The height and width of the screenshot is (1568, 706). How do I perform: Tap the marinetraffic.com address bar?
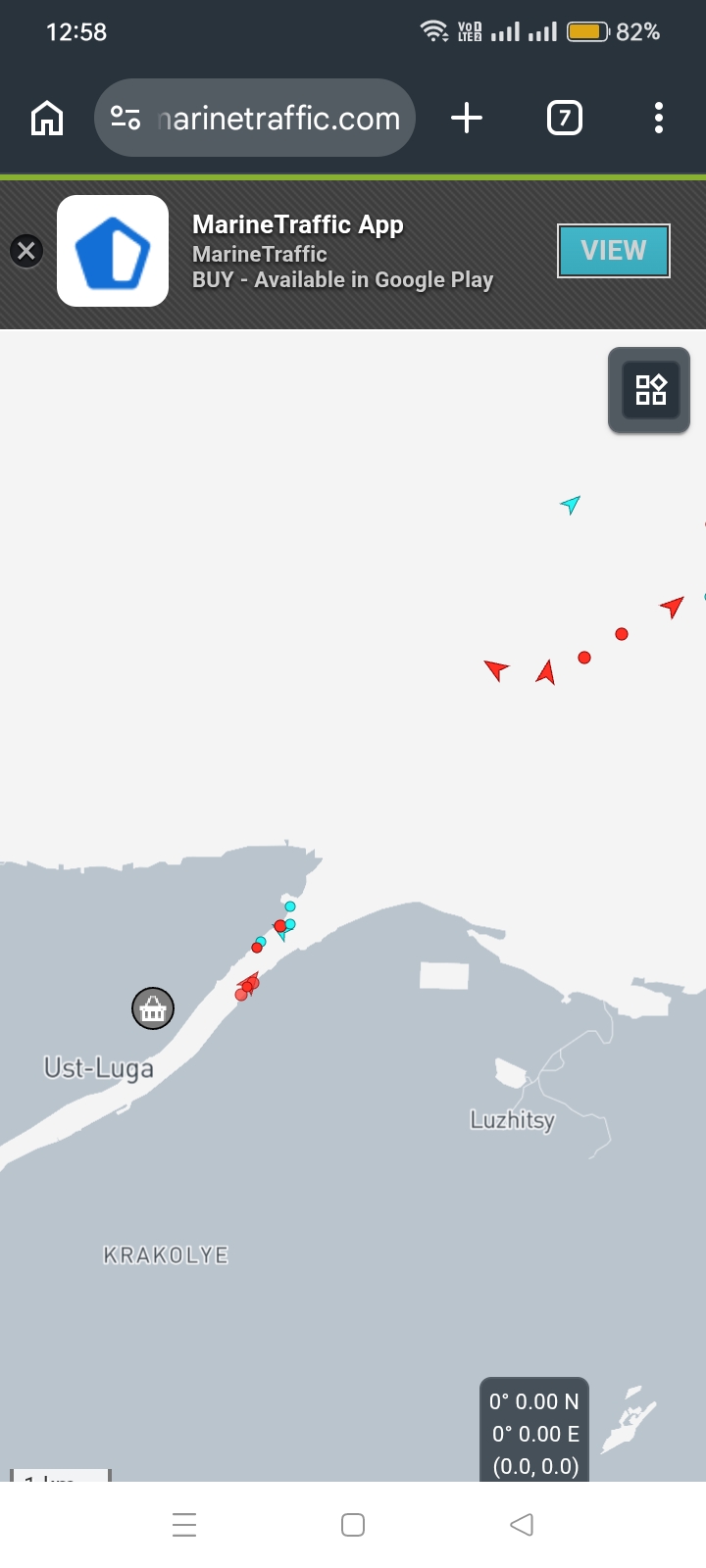tap(255, 119)
